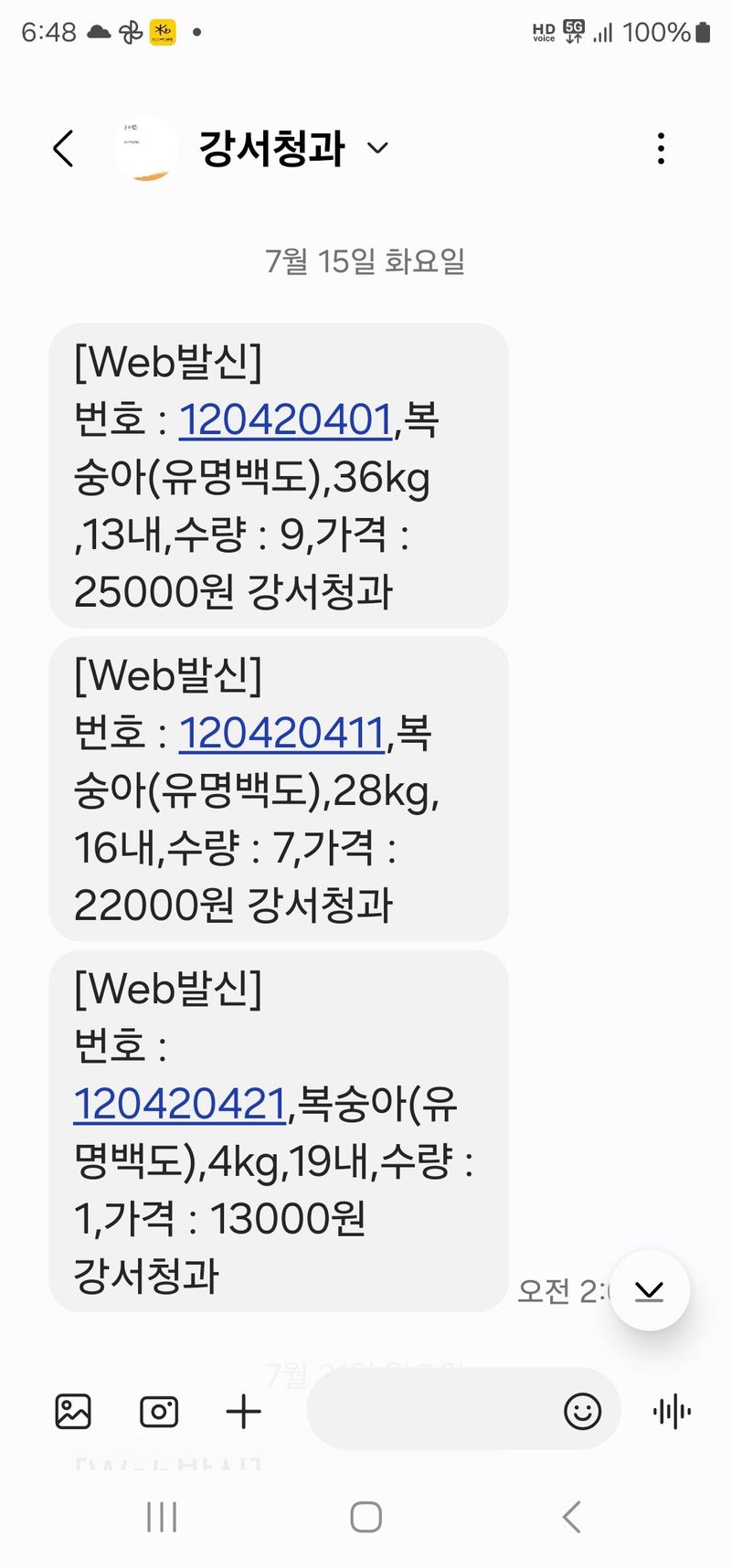The image size is (731, 1568).
Task: Open the linked number 120420421
Action: point(180,1104)
